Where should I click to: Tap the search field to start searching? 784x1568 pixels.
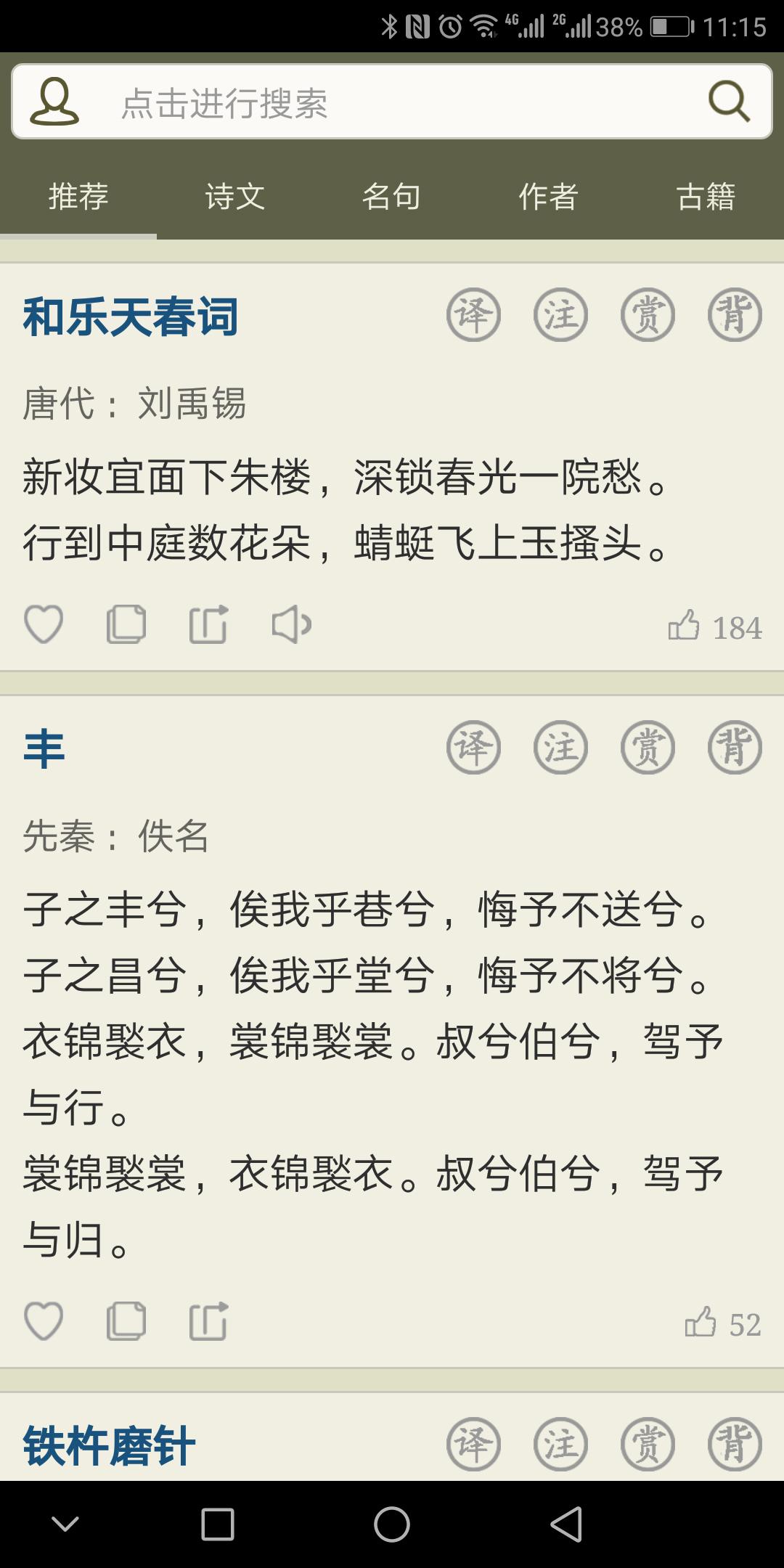tap(392, 102)
